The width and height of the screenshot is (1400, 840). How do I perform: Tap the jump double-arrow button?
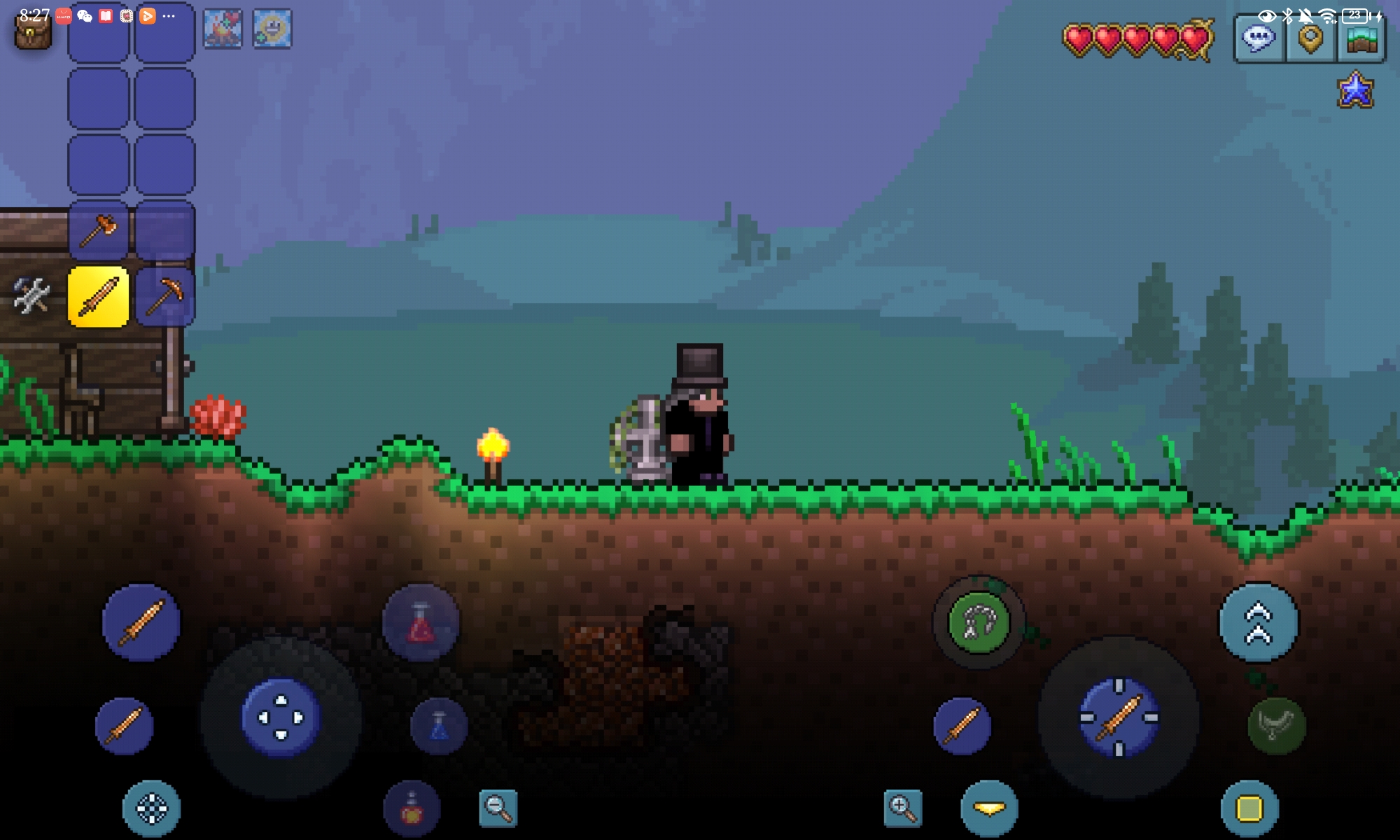point(1258,622)
